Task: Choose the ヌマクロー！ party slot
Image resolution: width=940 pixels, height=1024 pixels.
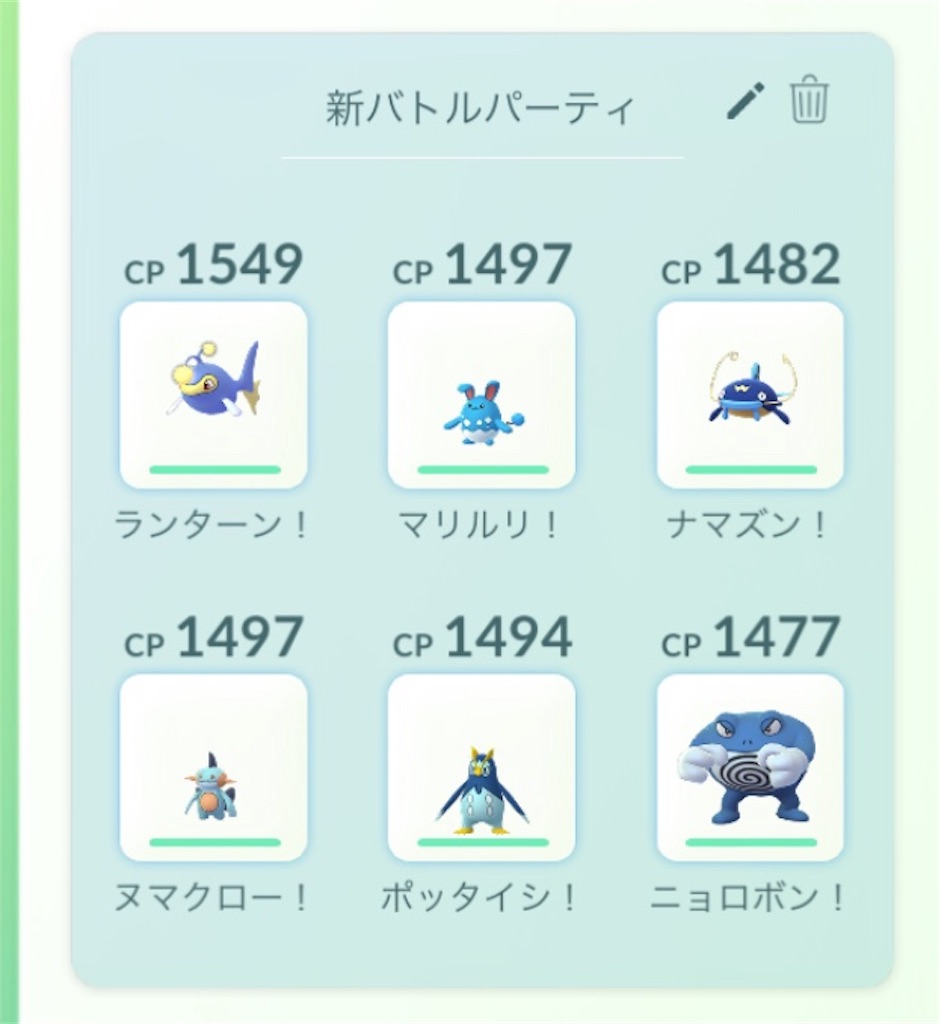Action: (213, 767)
